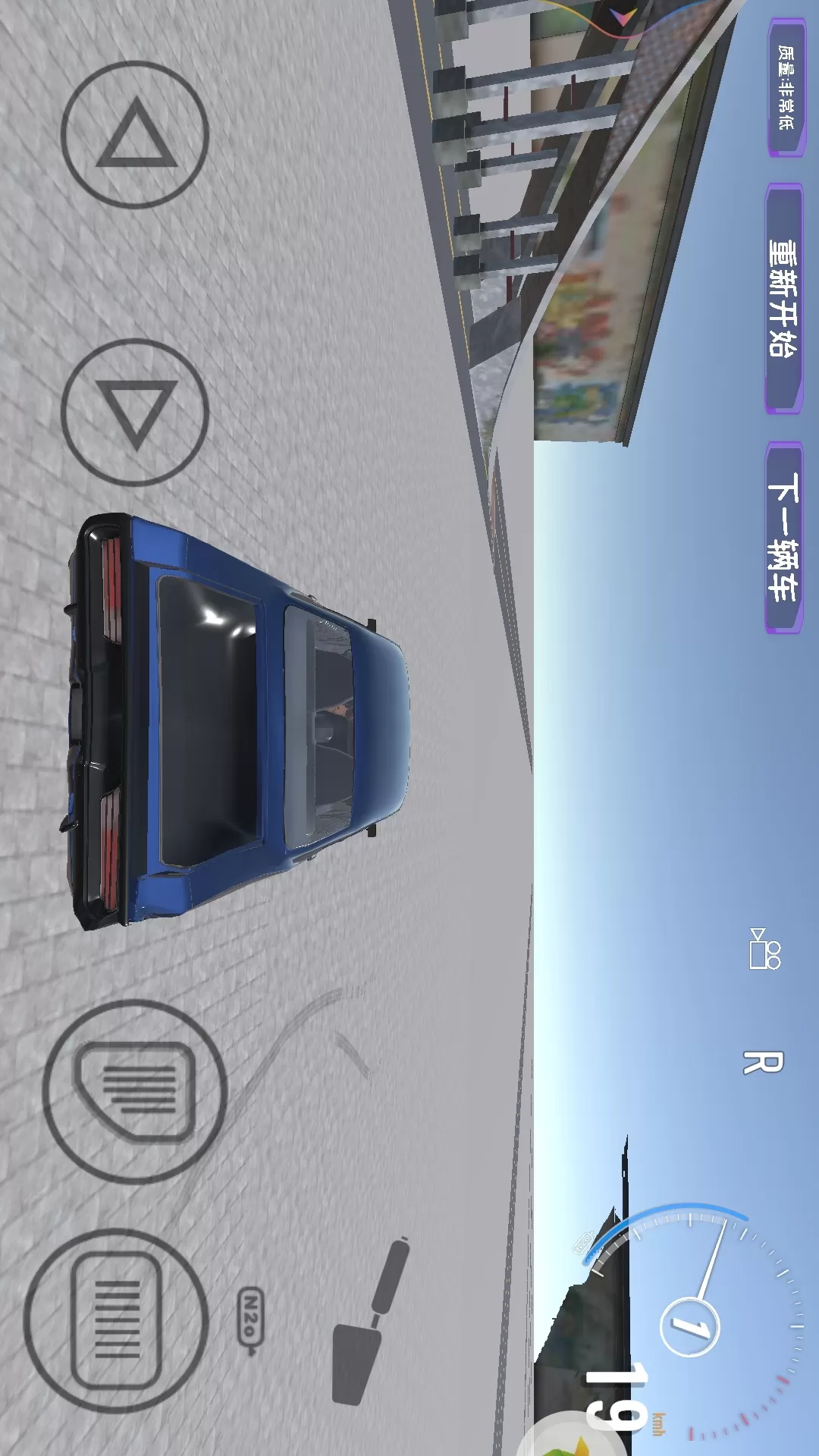Hit the brake pedal
Image resolution: width=819 pixels, height=1456 pixels.
135,1091
